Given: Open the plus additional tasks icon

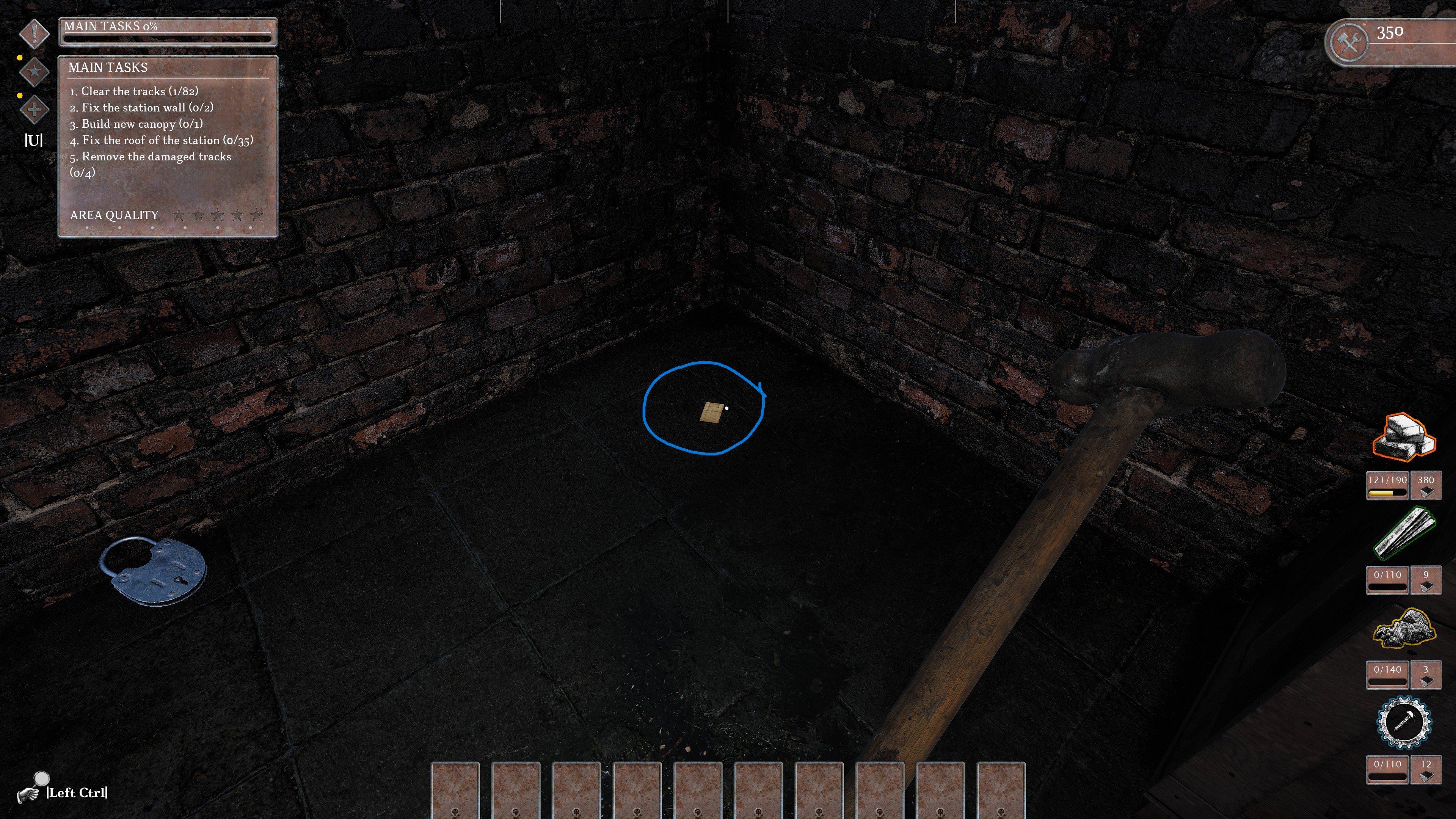Looking at the screenshot, I should [34, 110].
